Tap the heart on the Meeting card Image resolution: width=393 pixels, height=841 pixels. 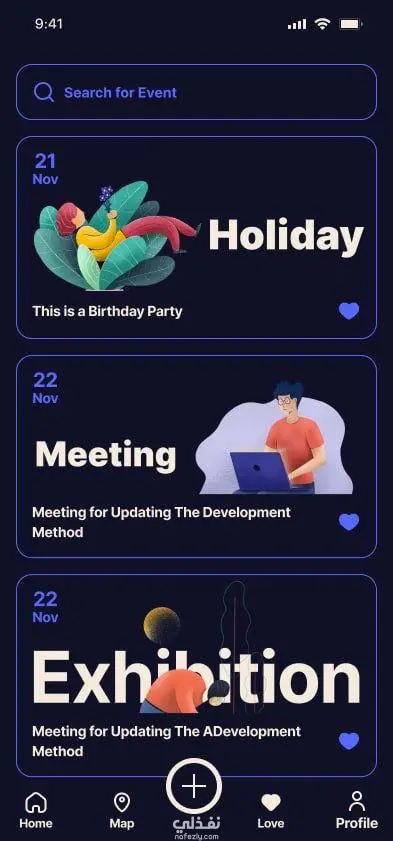point(349,522)
